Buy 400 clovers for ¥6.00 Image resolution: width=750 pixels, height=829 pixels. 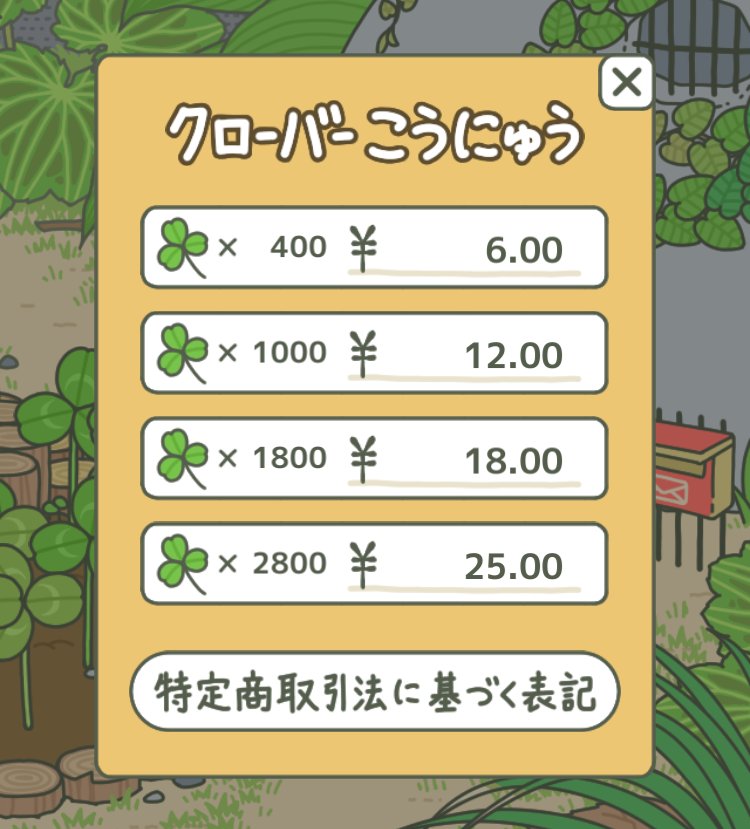click(x=374, y=247)
